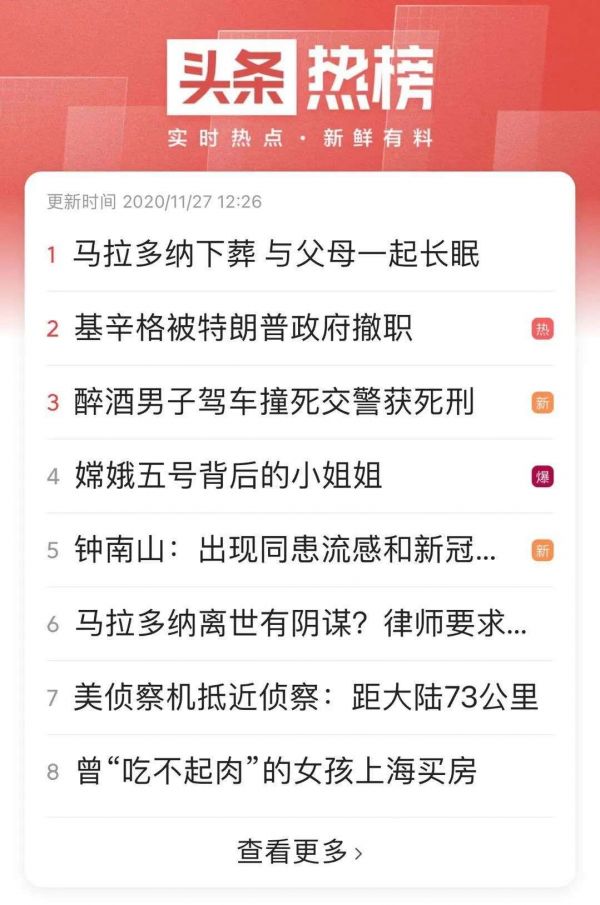Open 醉酒男子驾车撞死交警获死刑 news item
The image size is (600, 905).
click(x=274, y=402)
